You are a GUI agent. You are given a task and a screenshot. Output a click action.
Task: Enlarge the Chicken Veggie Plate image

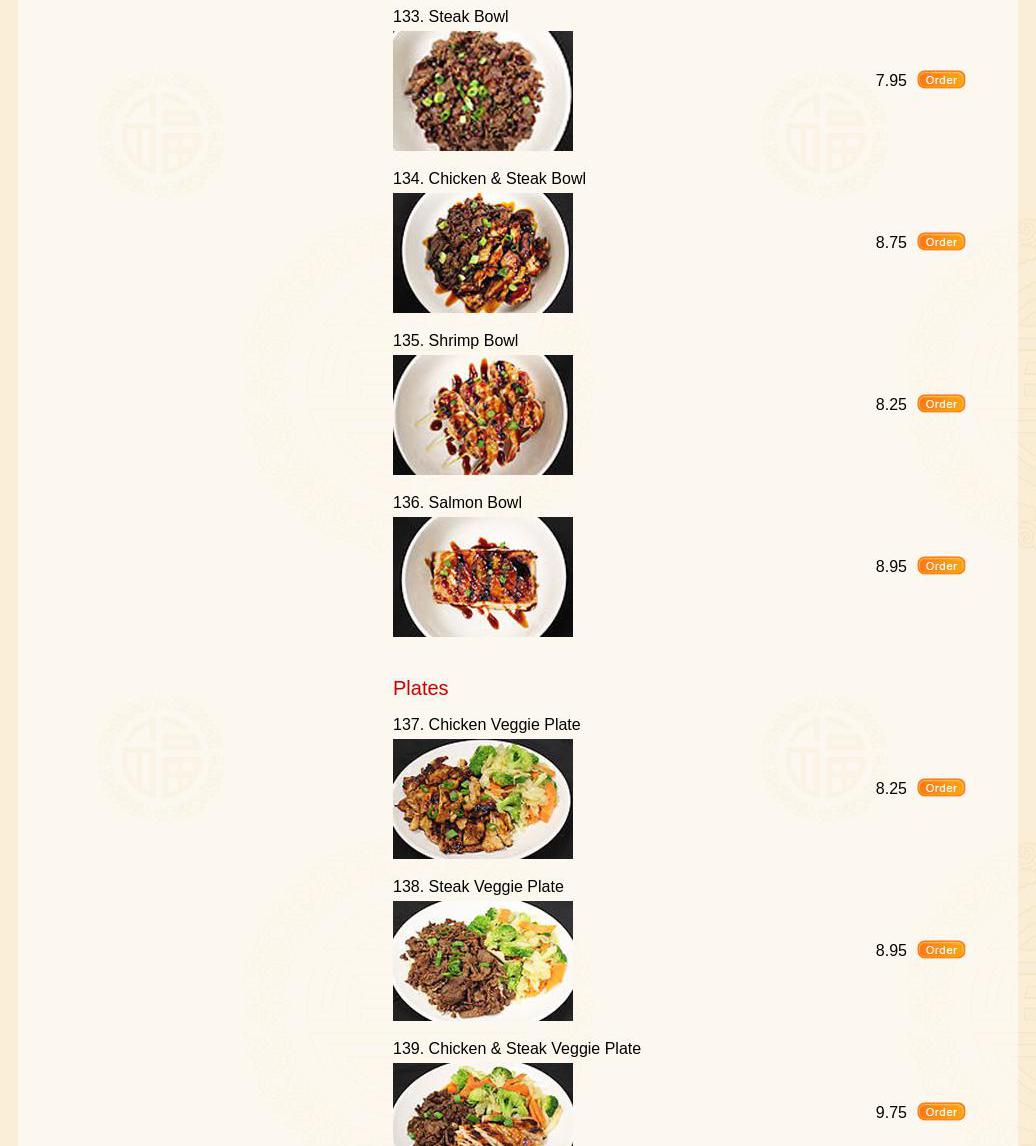point(483,799)
